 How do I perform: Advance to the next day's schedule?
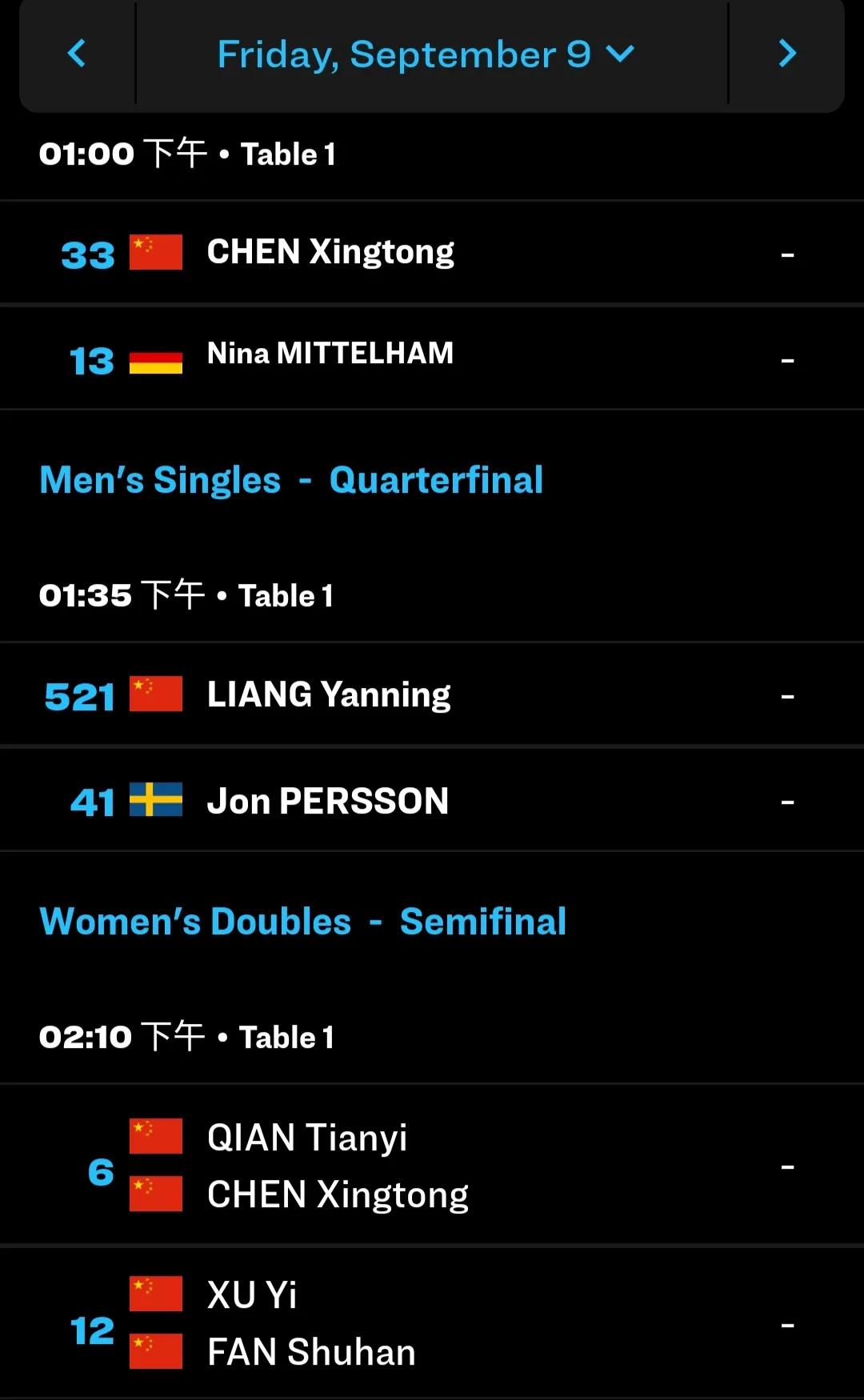pos(786,54)
